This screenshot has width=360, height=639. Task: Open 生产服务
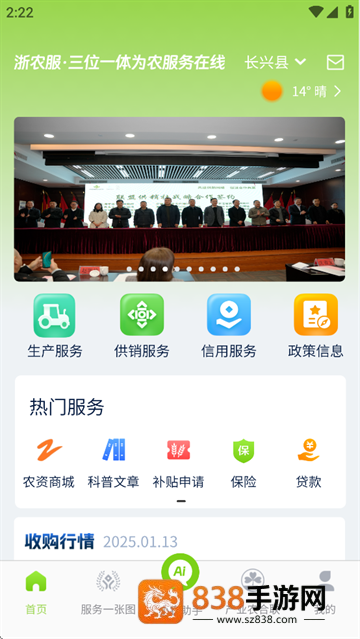[x=55, y=326]
